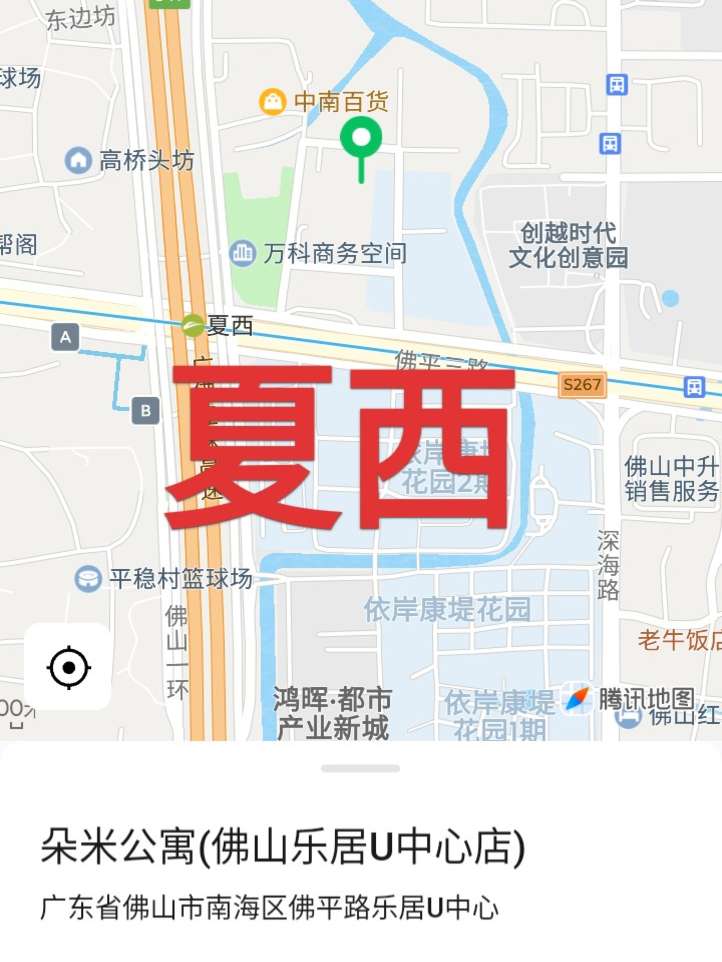
Task: Click the 夏西 metro station icon
Action: (193, 323)
